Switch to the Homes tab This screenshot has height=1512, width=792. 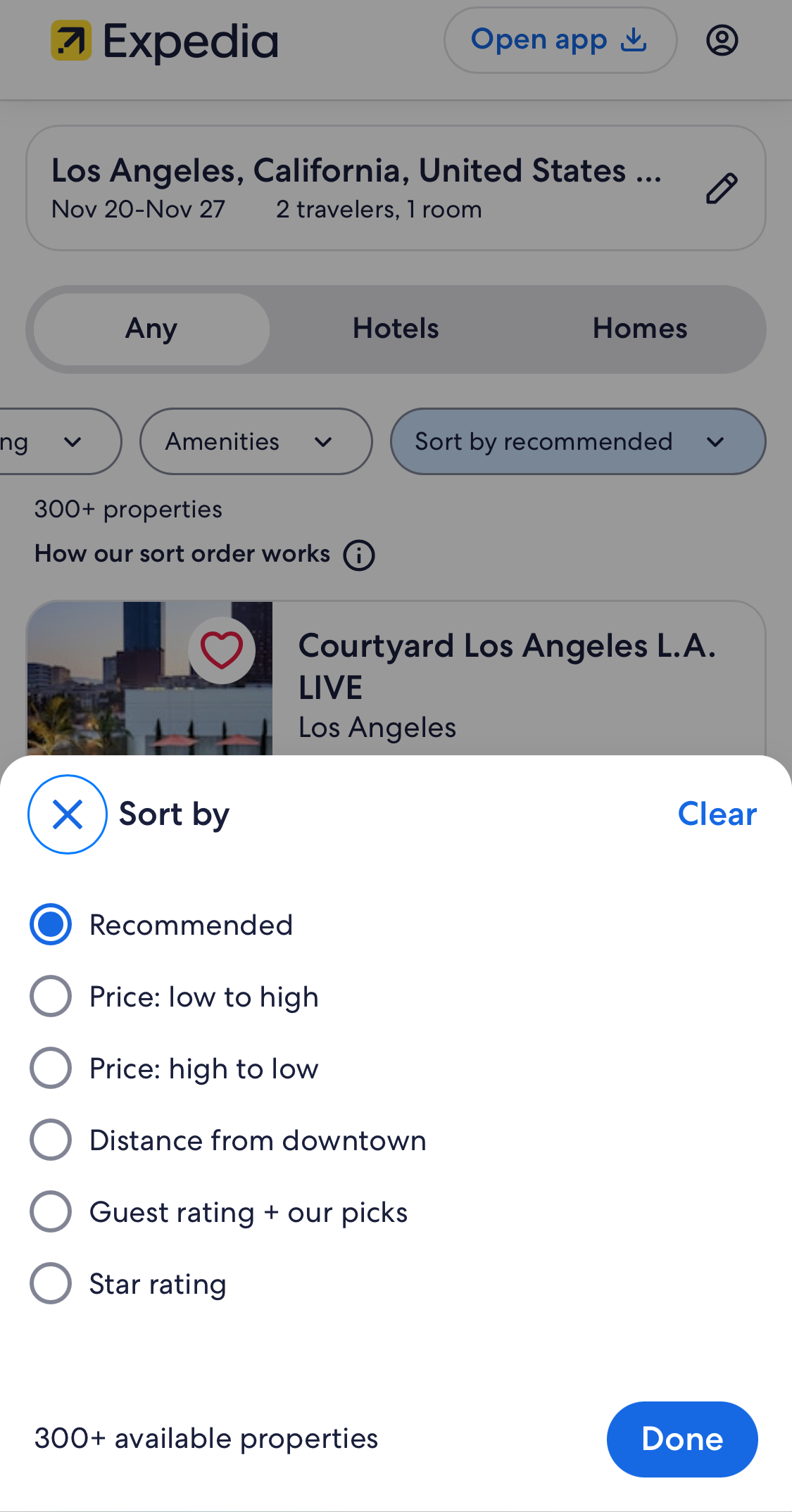639,328
